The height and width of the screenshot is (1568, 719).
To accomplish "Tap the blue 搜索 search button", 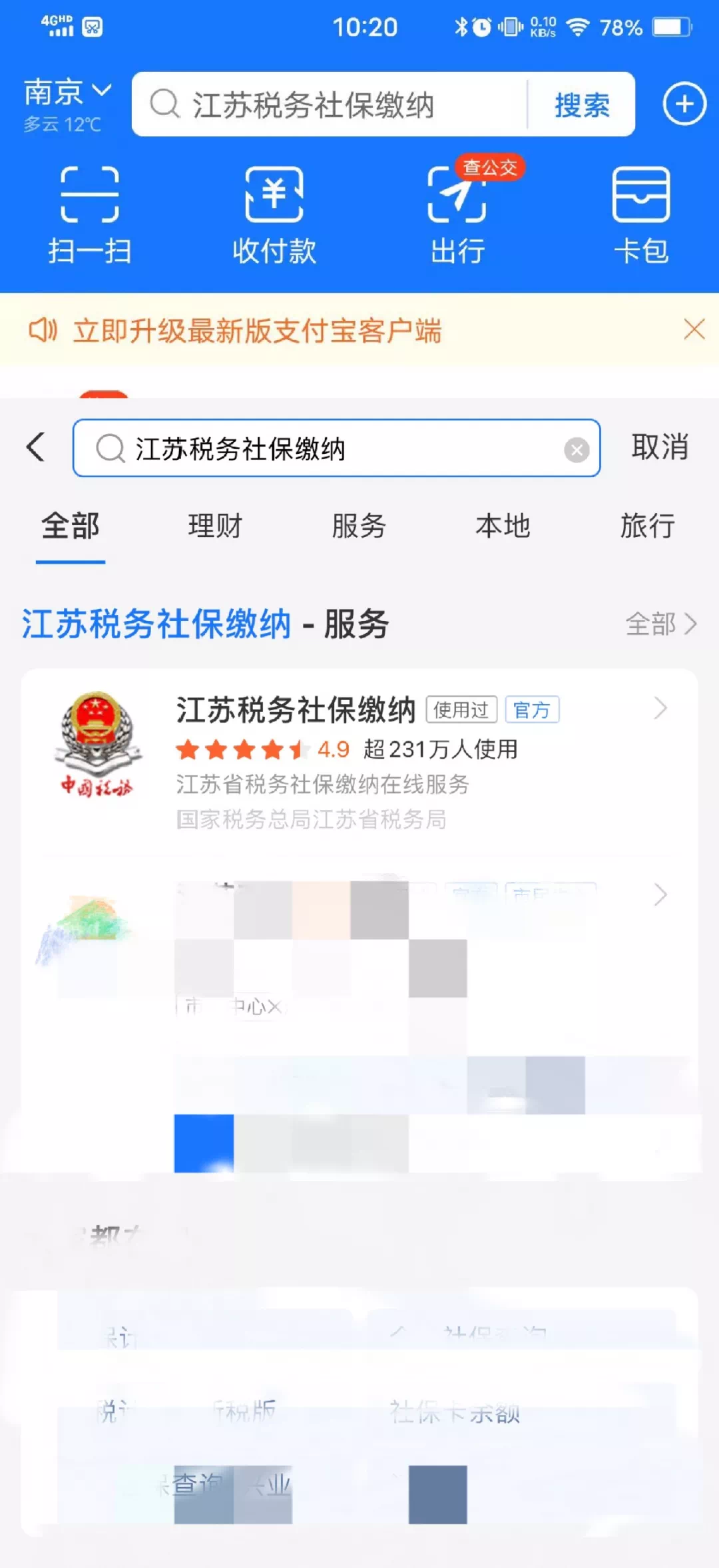I will [582, 105].
